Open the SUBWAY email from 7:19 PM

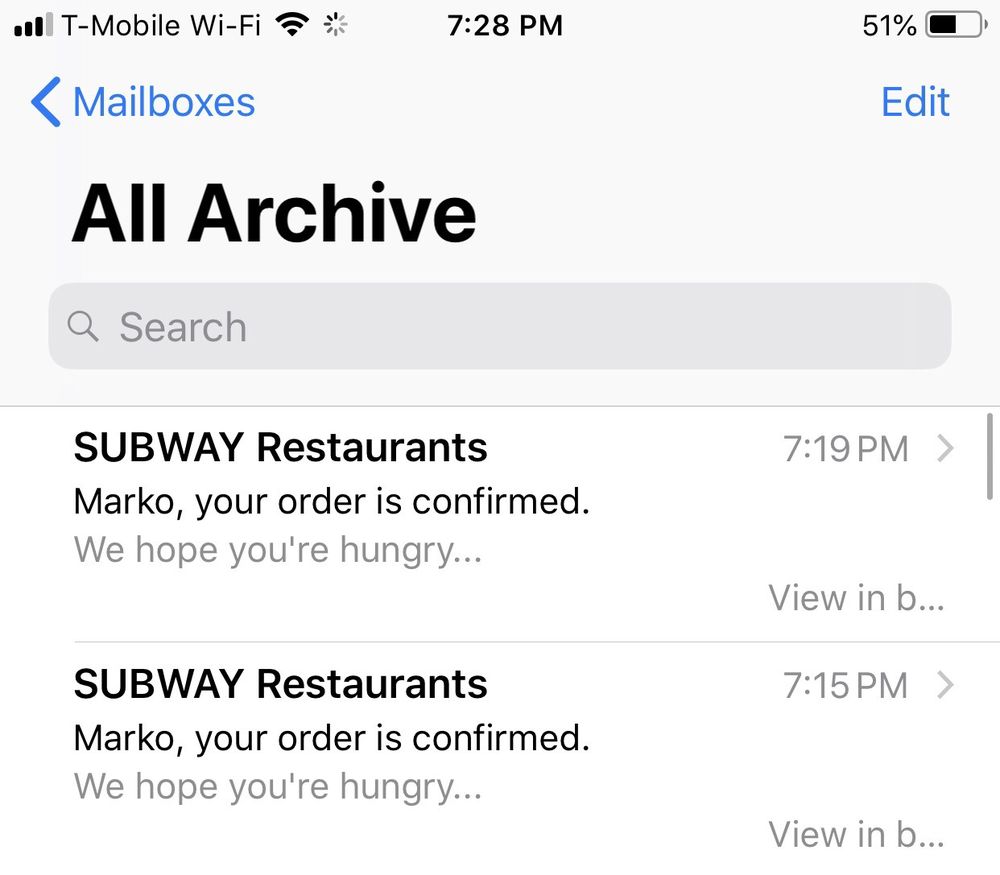coord(500,523)
